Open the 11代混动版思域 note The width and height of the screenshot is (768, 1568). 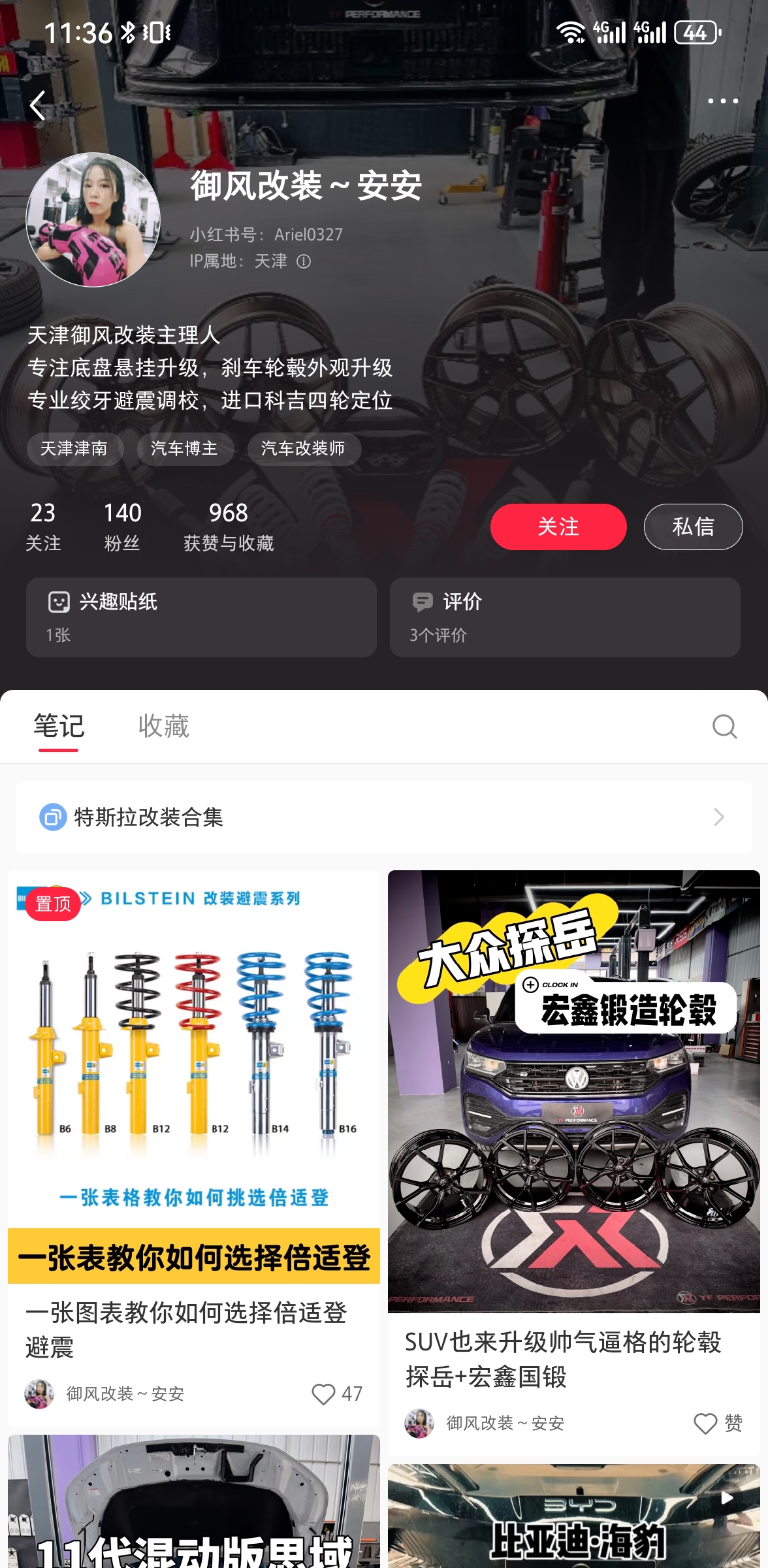193,1509
